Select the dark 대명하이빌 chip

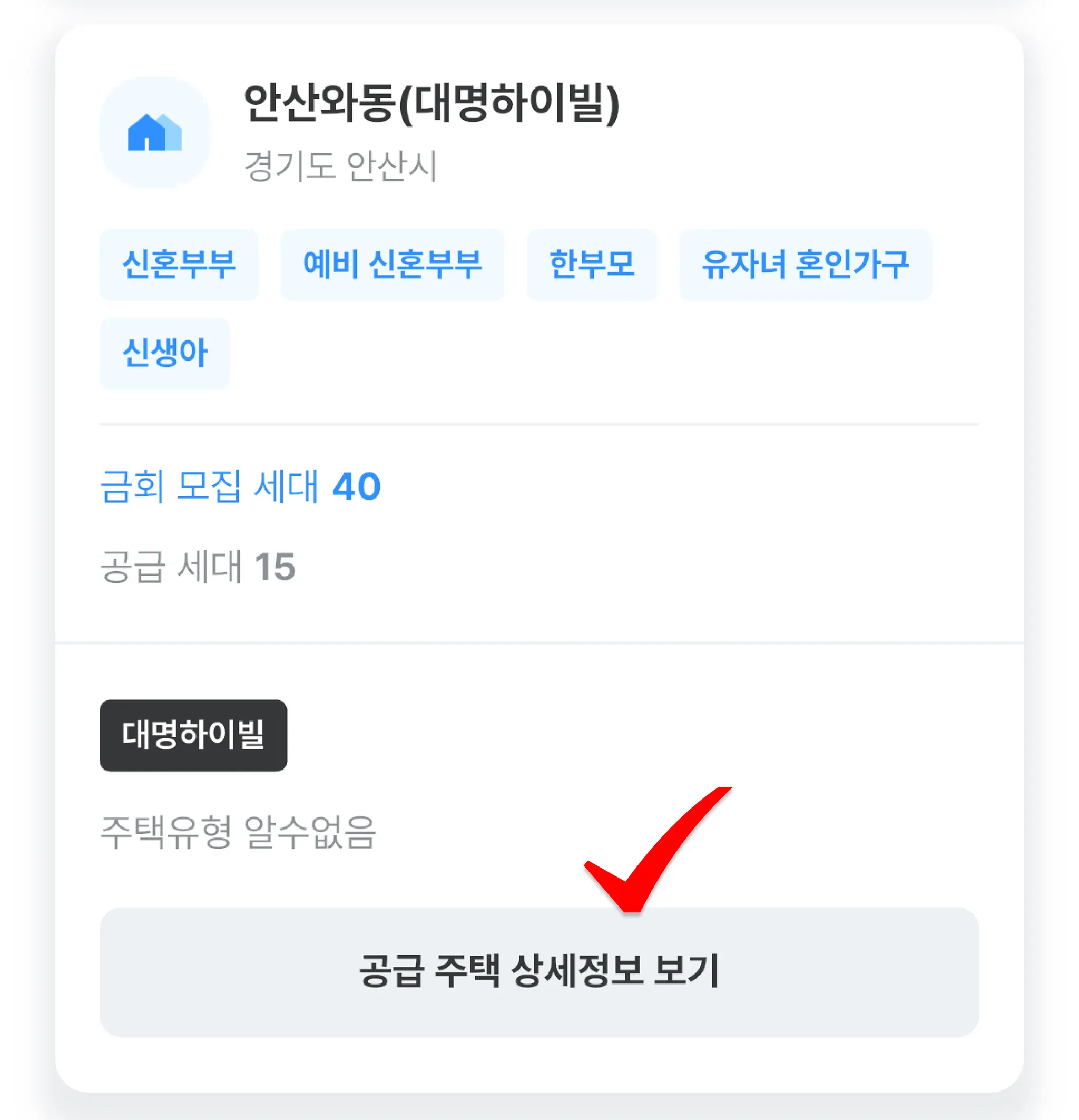coord(193,735)
